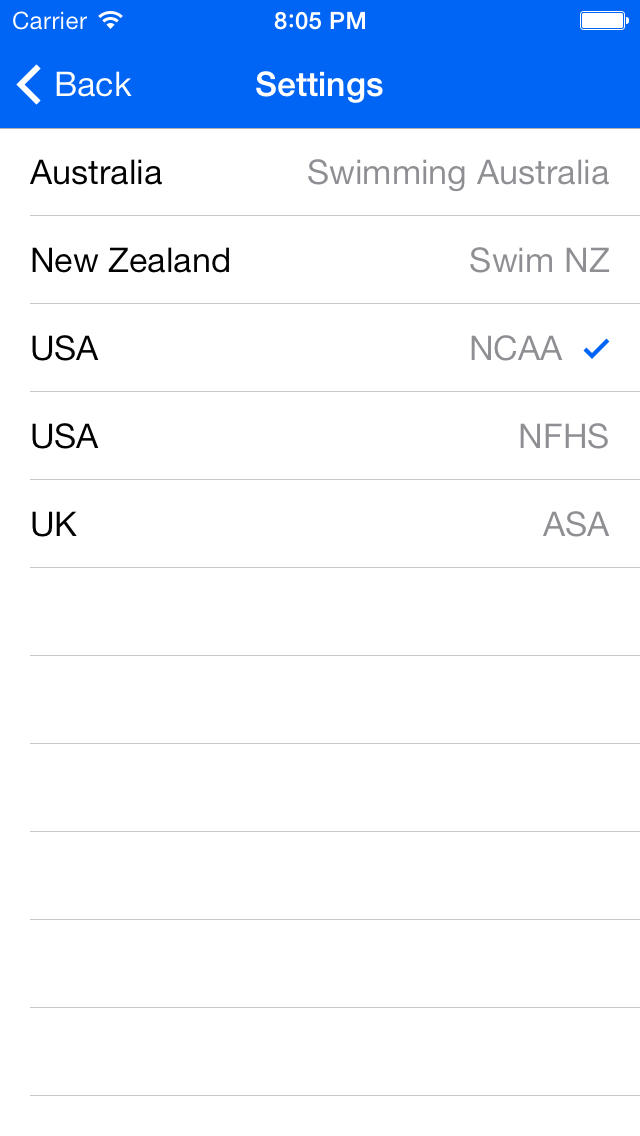Viewport: 640px width, 1136px height.
Task: Choose New Zealand Swim NZ
Action: tap(320, 260)
